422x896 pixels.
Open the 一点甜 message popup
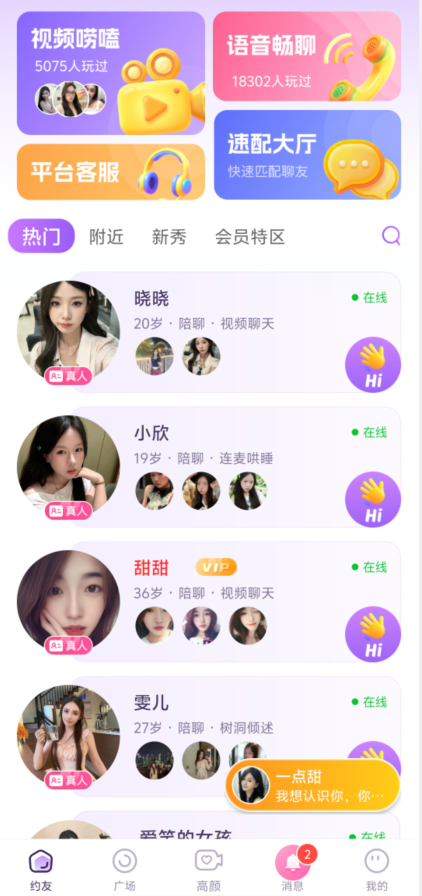point(313,785)
